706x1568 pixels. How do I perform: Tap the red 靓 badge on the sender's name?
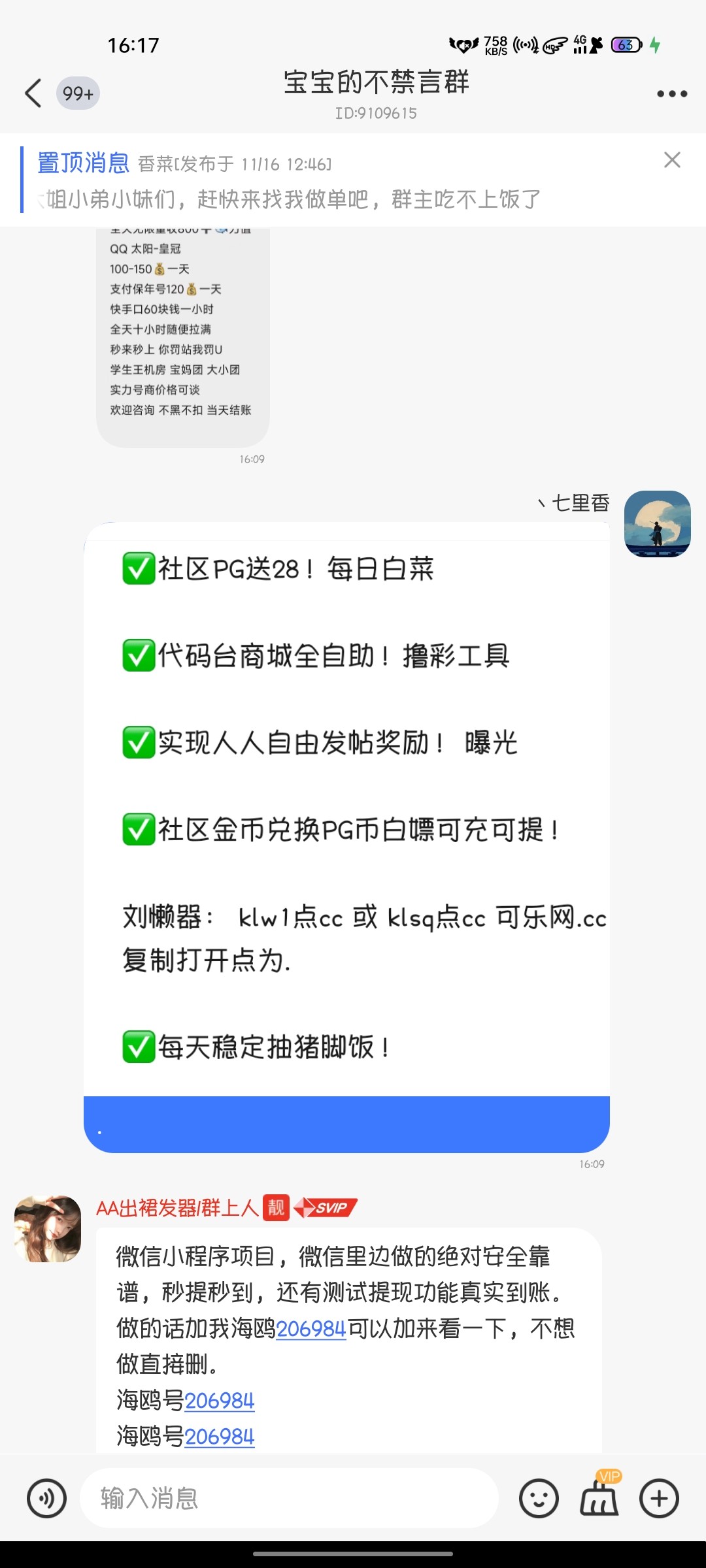pyautogui.click(x=275, y=1208)
